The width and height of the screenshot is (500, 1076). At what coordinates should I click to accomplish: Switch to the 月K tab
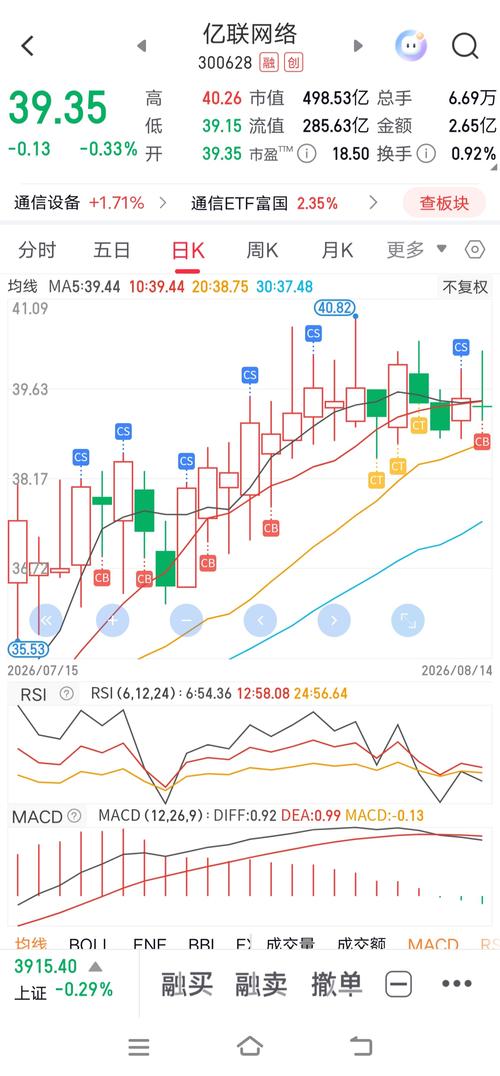pyautogui.click(x=337, y=250)
